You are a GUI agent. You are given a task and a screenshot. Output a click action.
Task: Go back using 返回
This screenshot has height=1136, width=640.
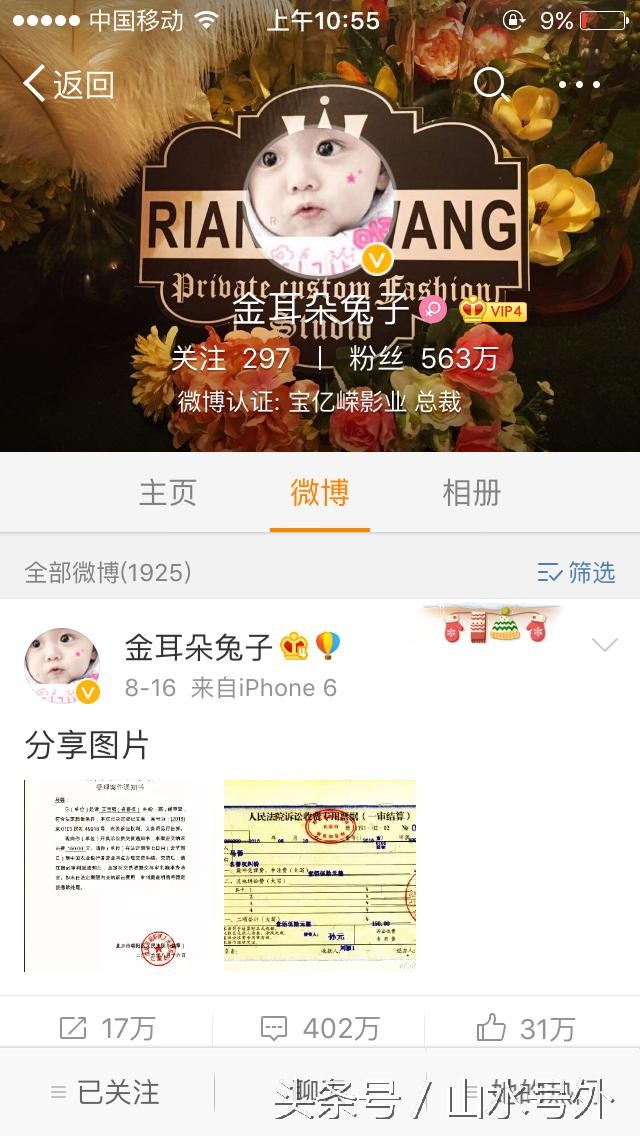[x=68, y=85]
